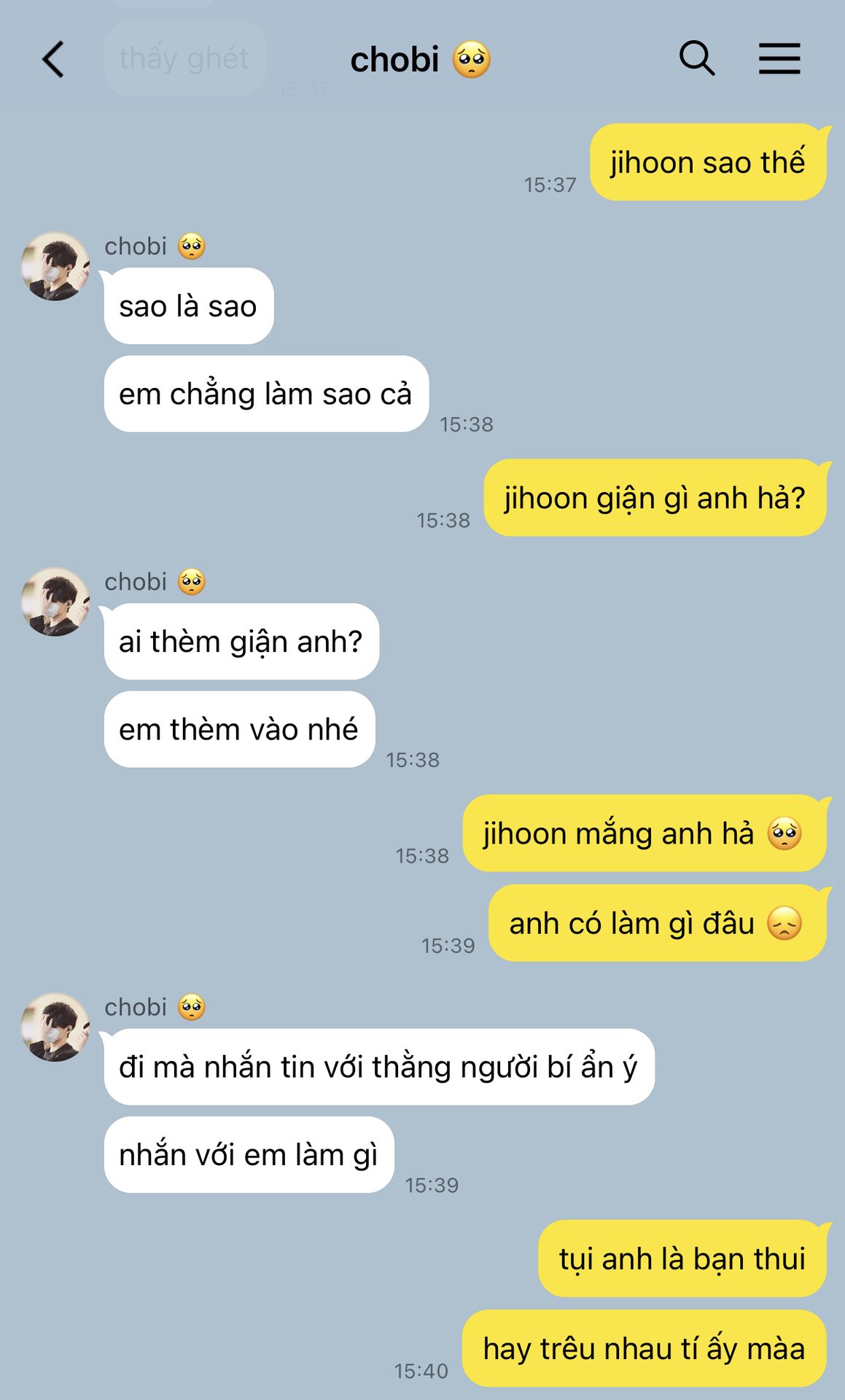The height and width of the screenshot is (1400, 845).
Task: Go back from the chobi chat
Action: coord(53,59)
